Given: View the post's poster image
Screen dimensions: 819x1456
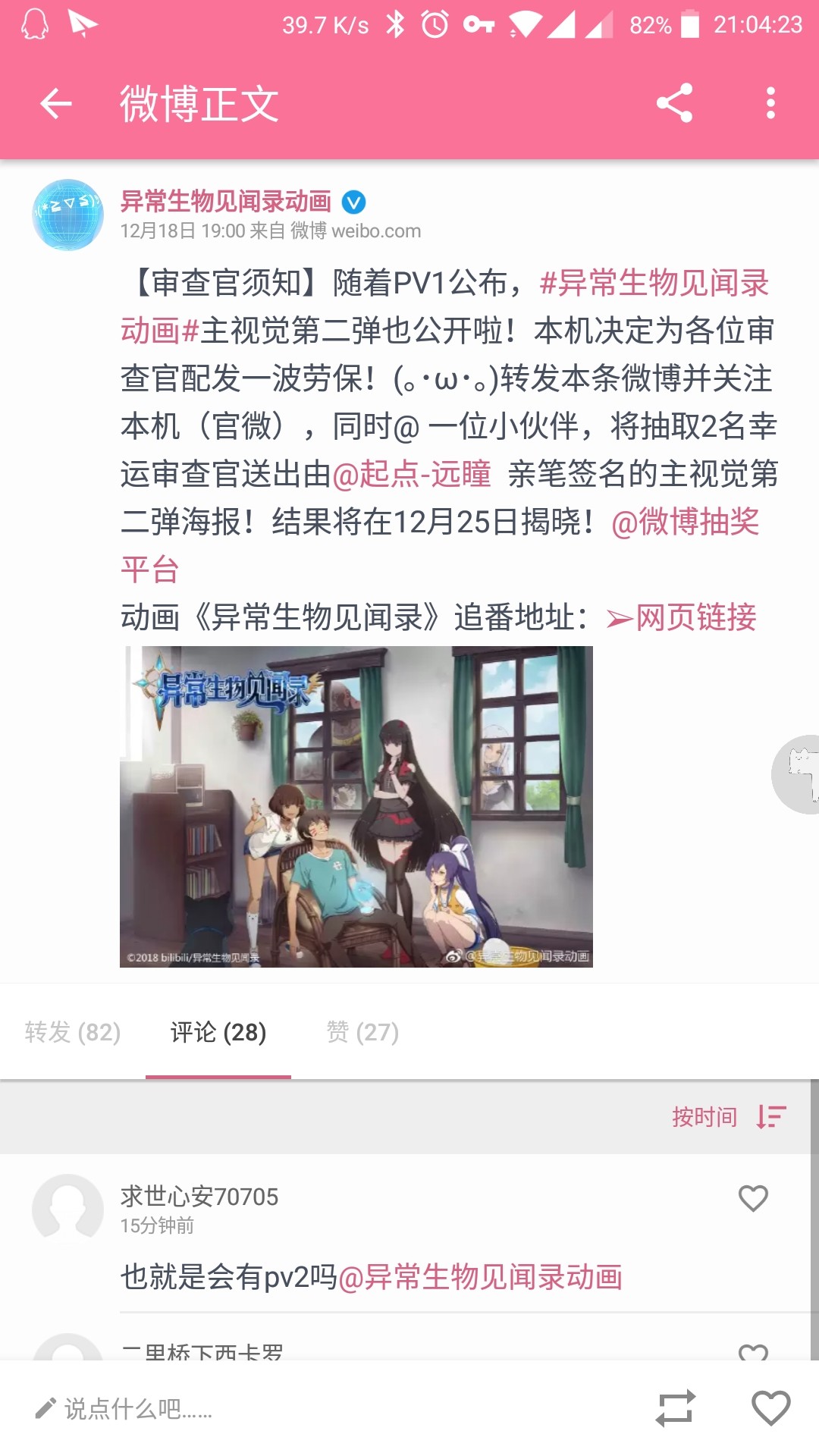Looking at the screenshot, I should click(x=356, y=806).
